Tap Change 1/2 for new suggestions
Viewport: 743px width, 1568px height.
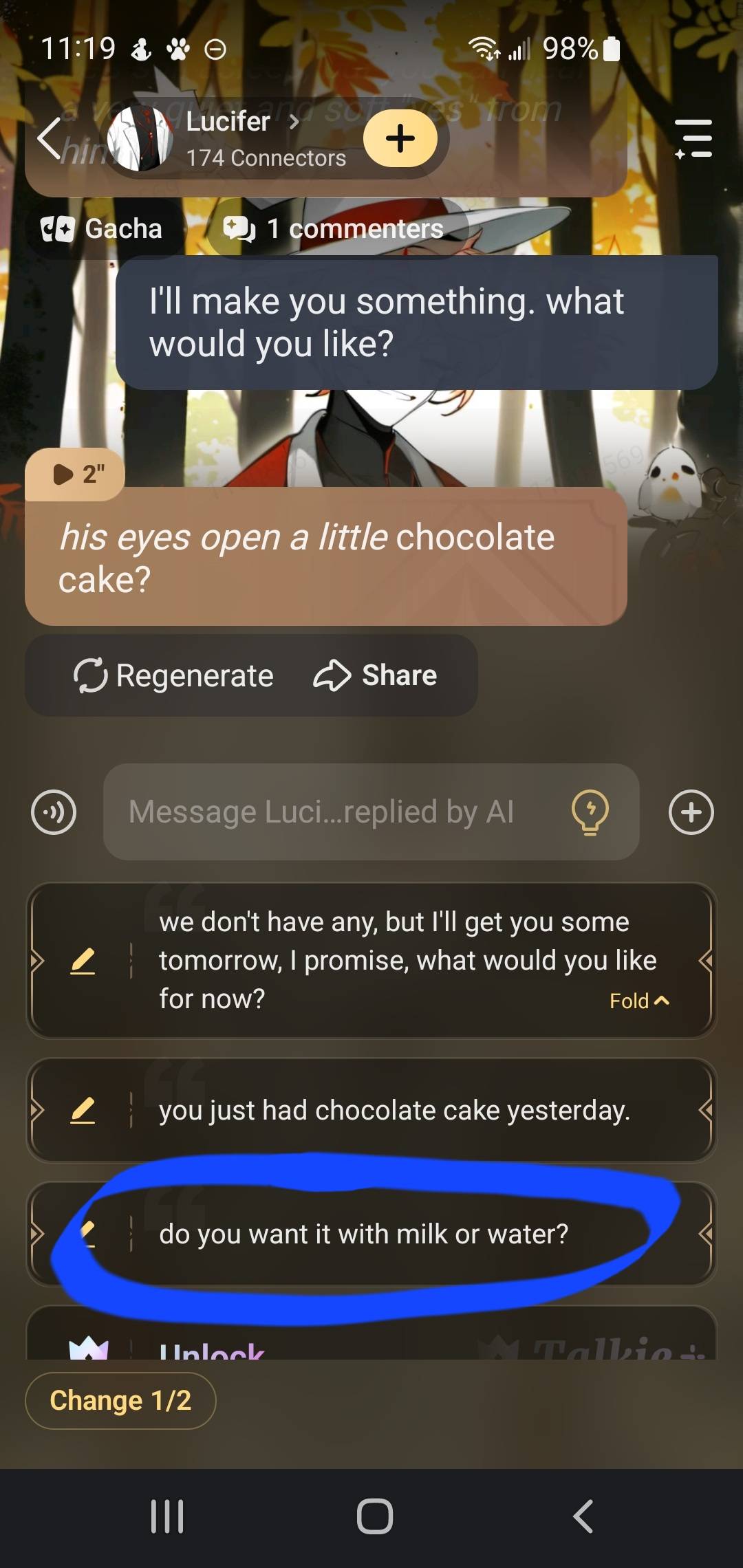[x=120, y=1400]
